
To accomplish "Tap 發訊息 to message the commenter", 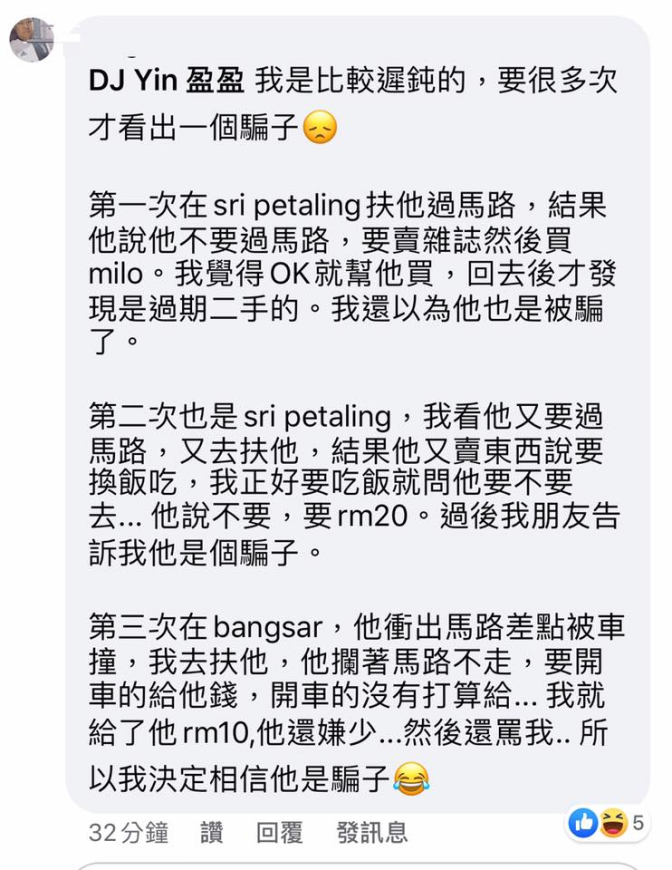I will tap(372, 832).
